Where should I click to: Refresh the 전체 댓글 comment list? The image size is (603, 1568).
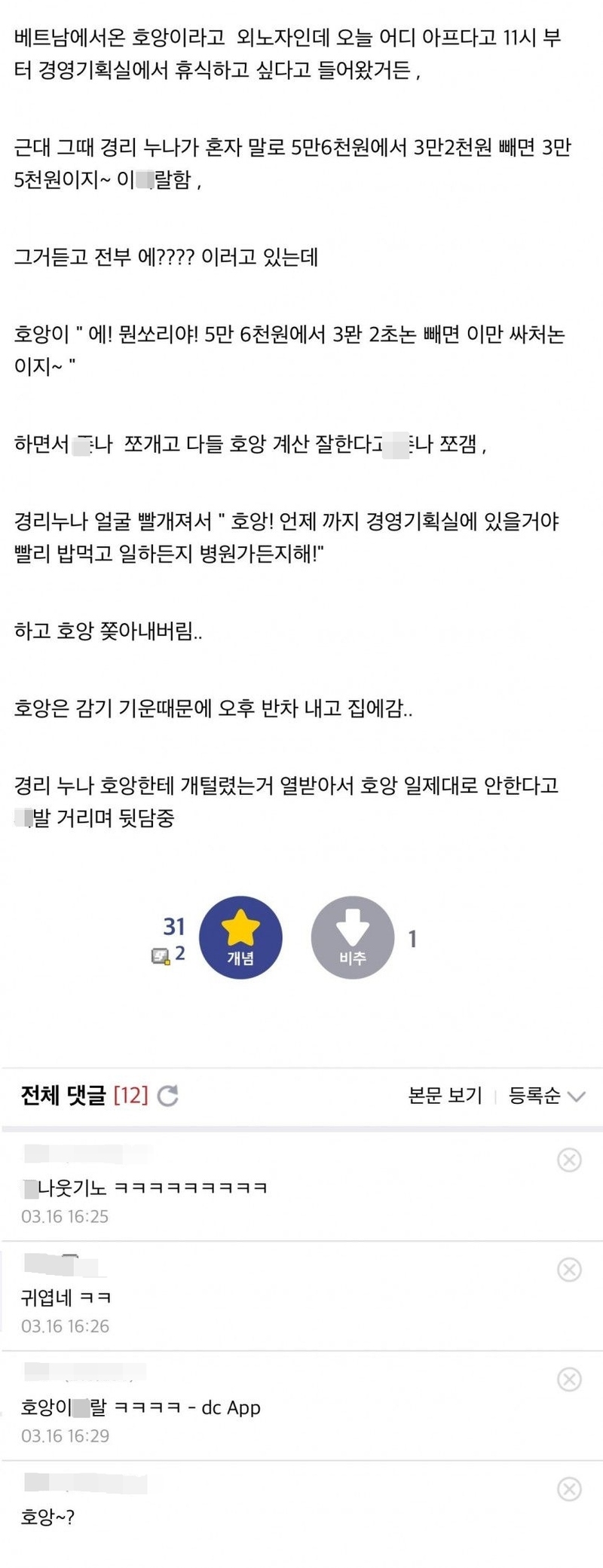point(168,1096)
